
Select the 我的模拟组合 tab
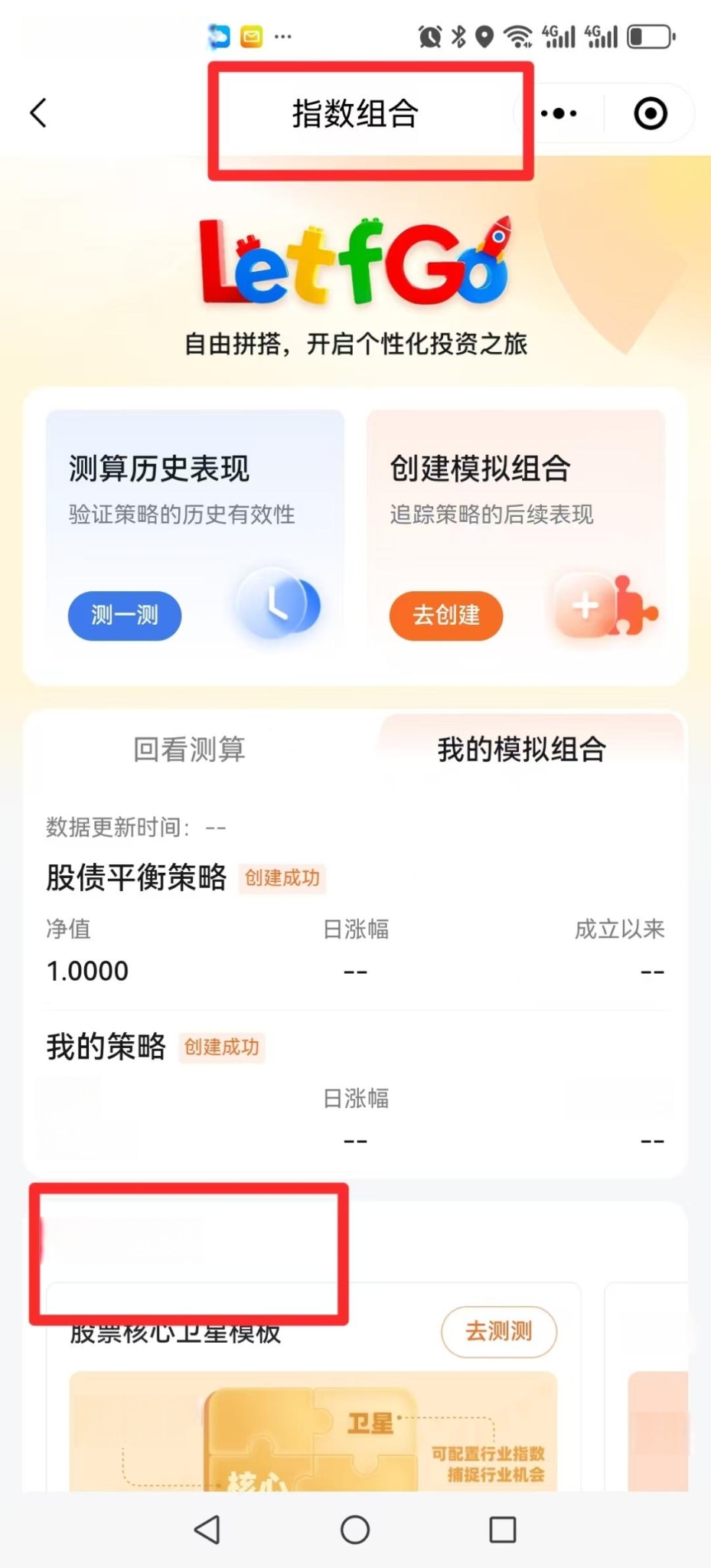(x=522, y=749)
